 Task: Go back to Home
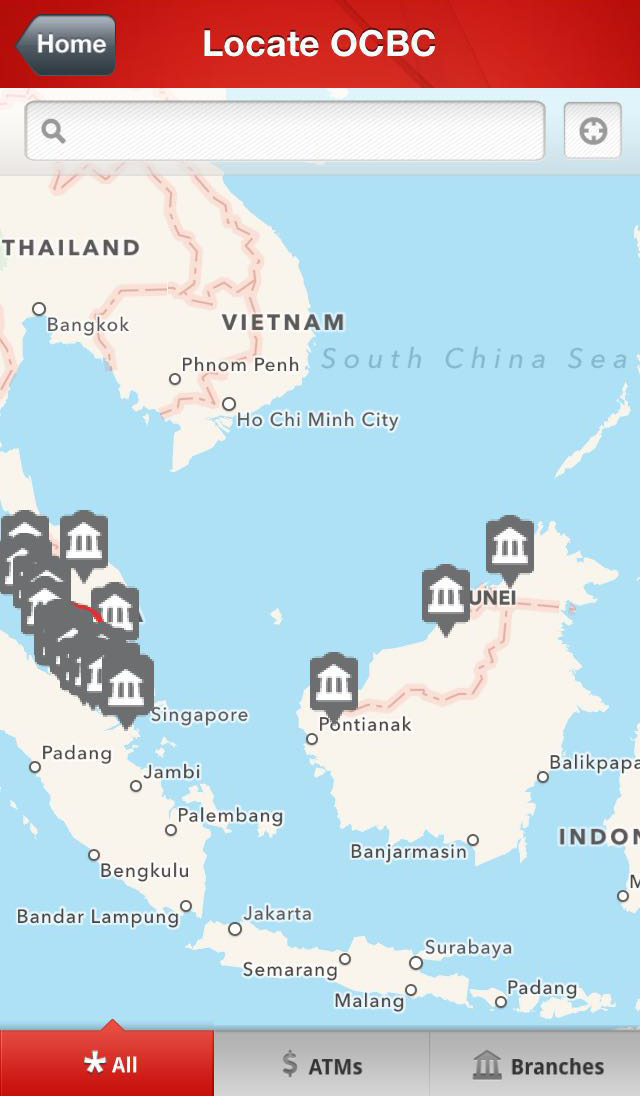point(67,44)
